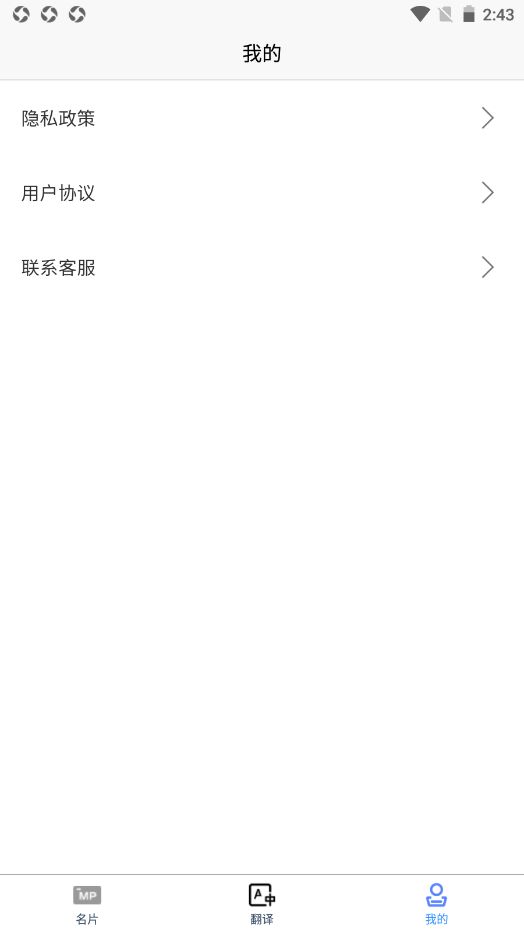524x933 pixels.
Task: Open the 联系客服 contact support row
Action: pos(262,267)
